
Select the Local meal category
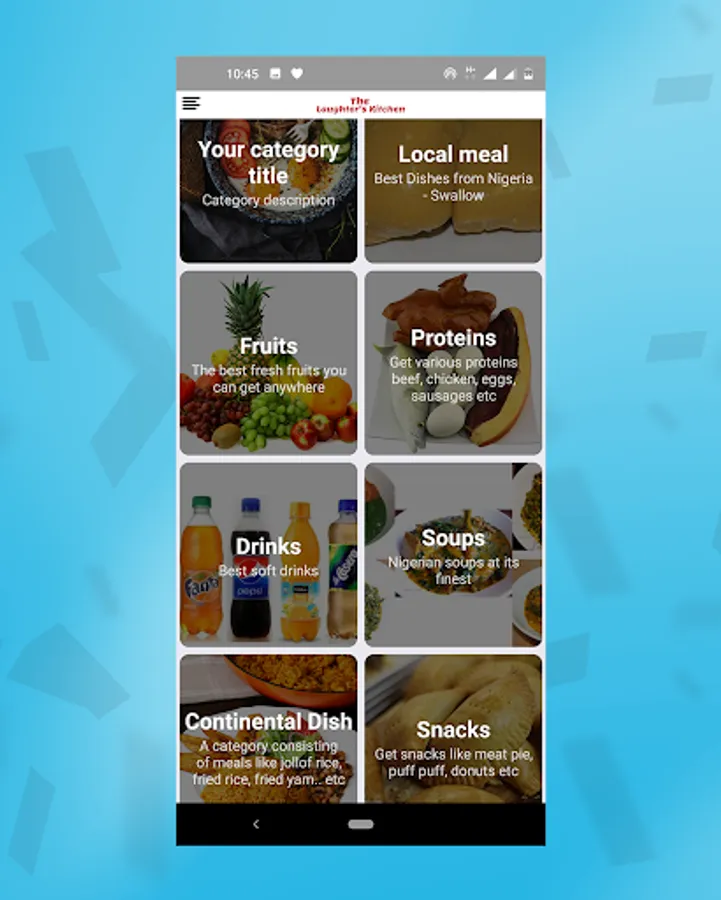tap(453, 190)
